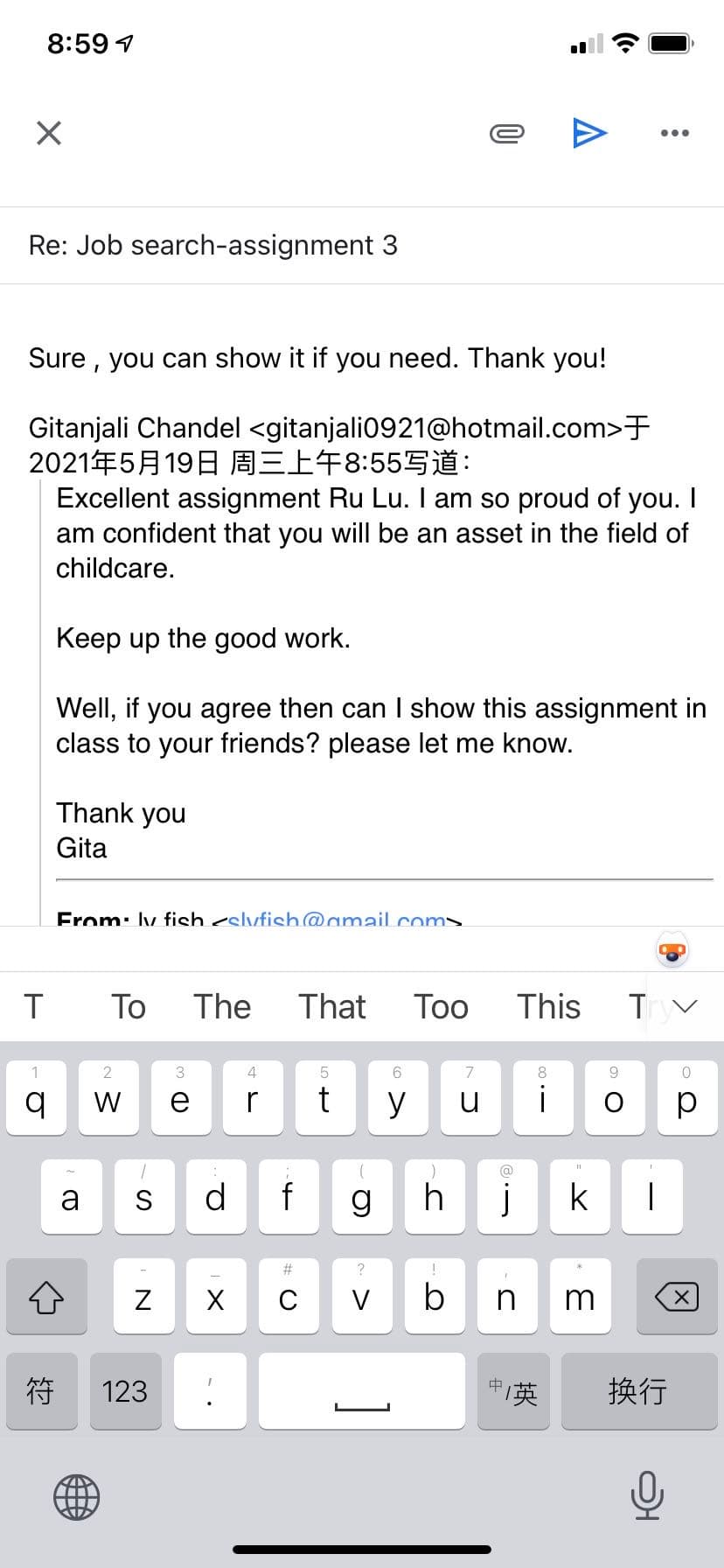Place the cursor in the reply body text
Screen dimensions: 724x1568
317,358
